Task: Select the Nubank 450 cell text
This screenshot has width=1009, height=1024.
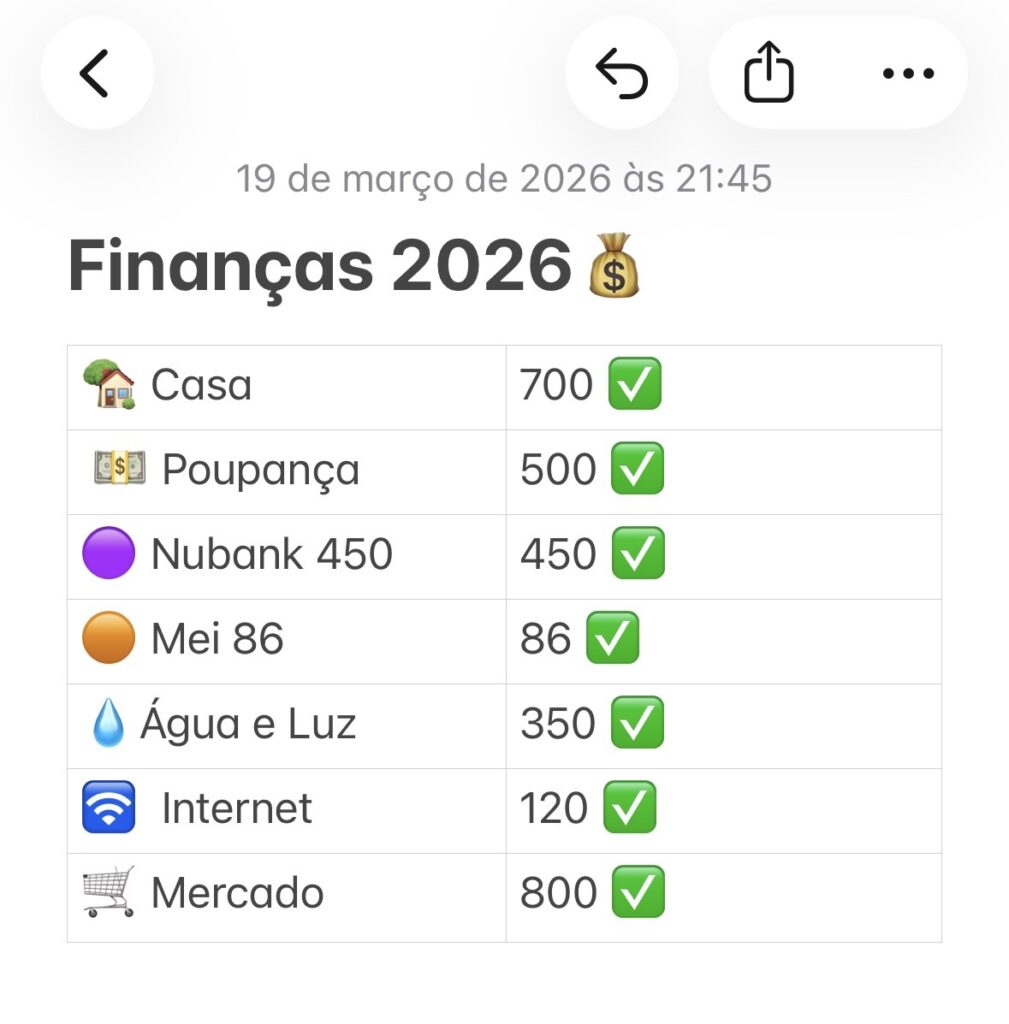Action: 270,554
